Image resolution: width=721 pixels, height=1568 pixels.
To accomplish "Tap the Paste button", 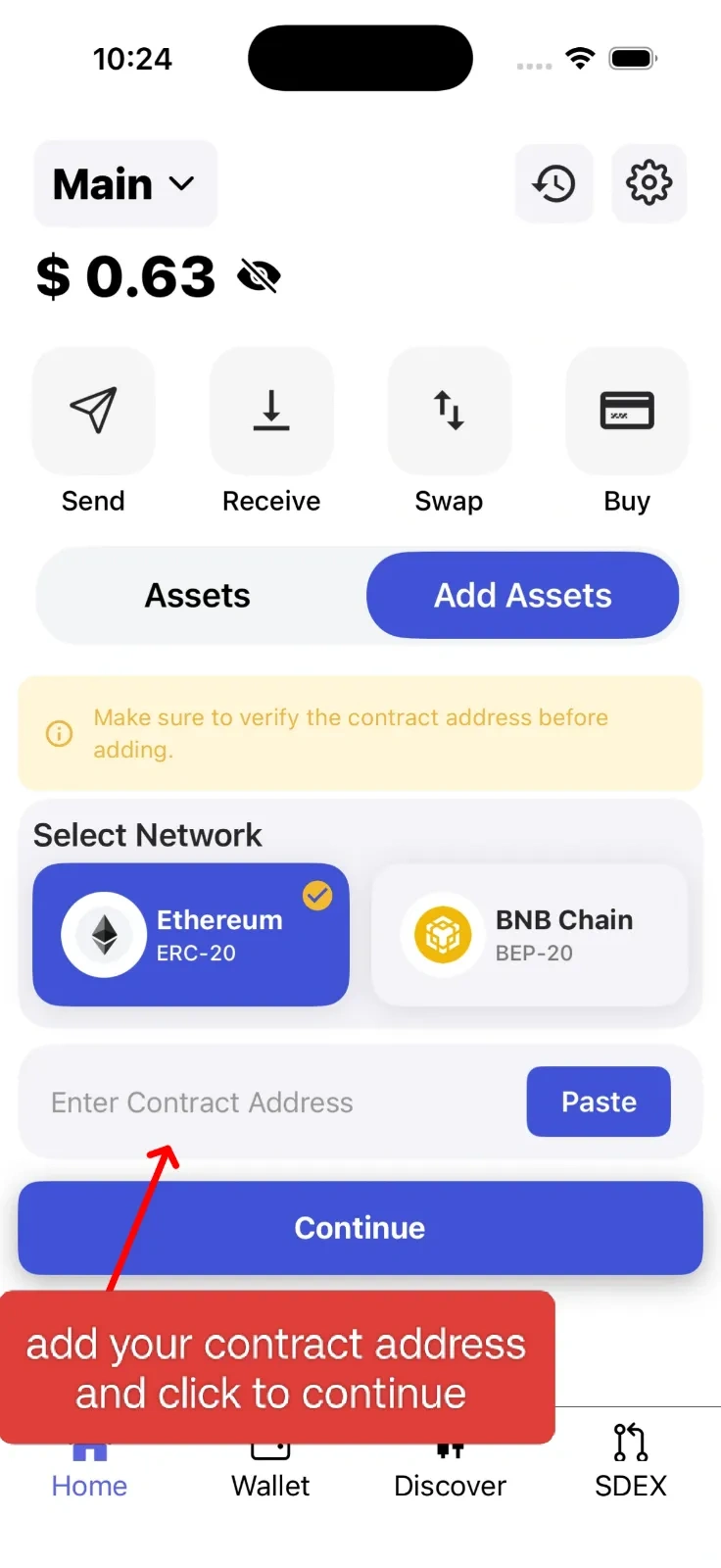I will coord(598,1102).
